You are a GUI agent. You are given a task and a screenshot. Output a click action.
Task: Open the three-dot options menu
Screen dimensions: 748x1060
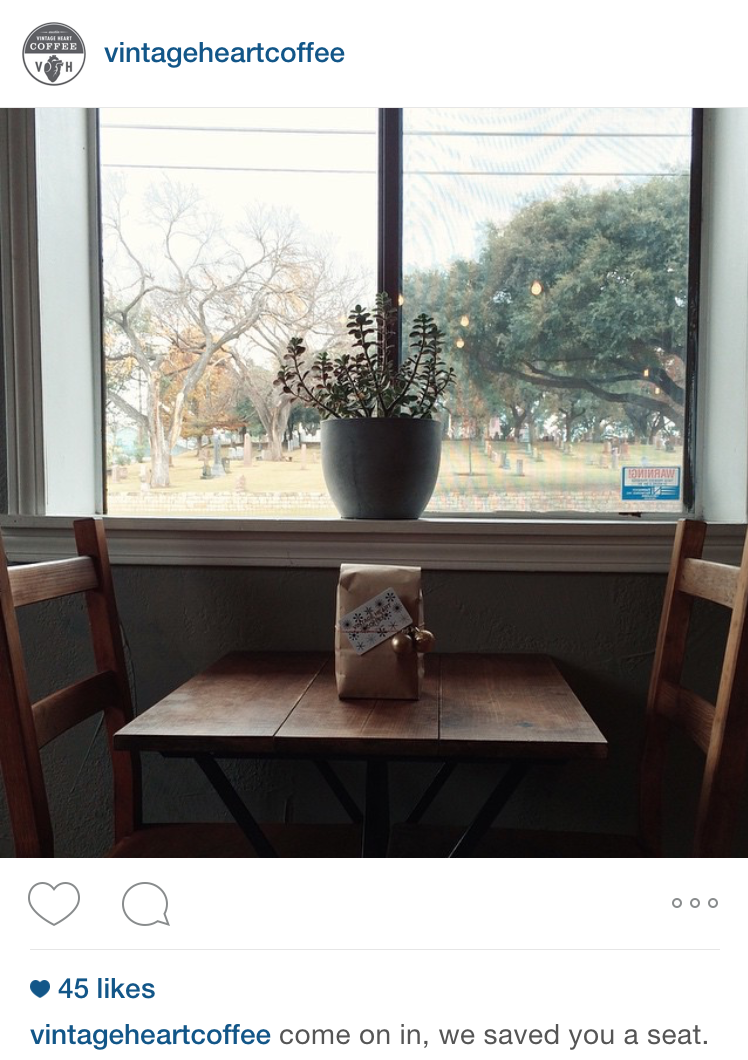[x=694, y=903]
